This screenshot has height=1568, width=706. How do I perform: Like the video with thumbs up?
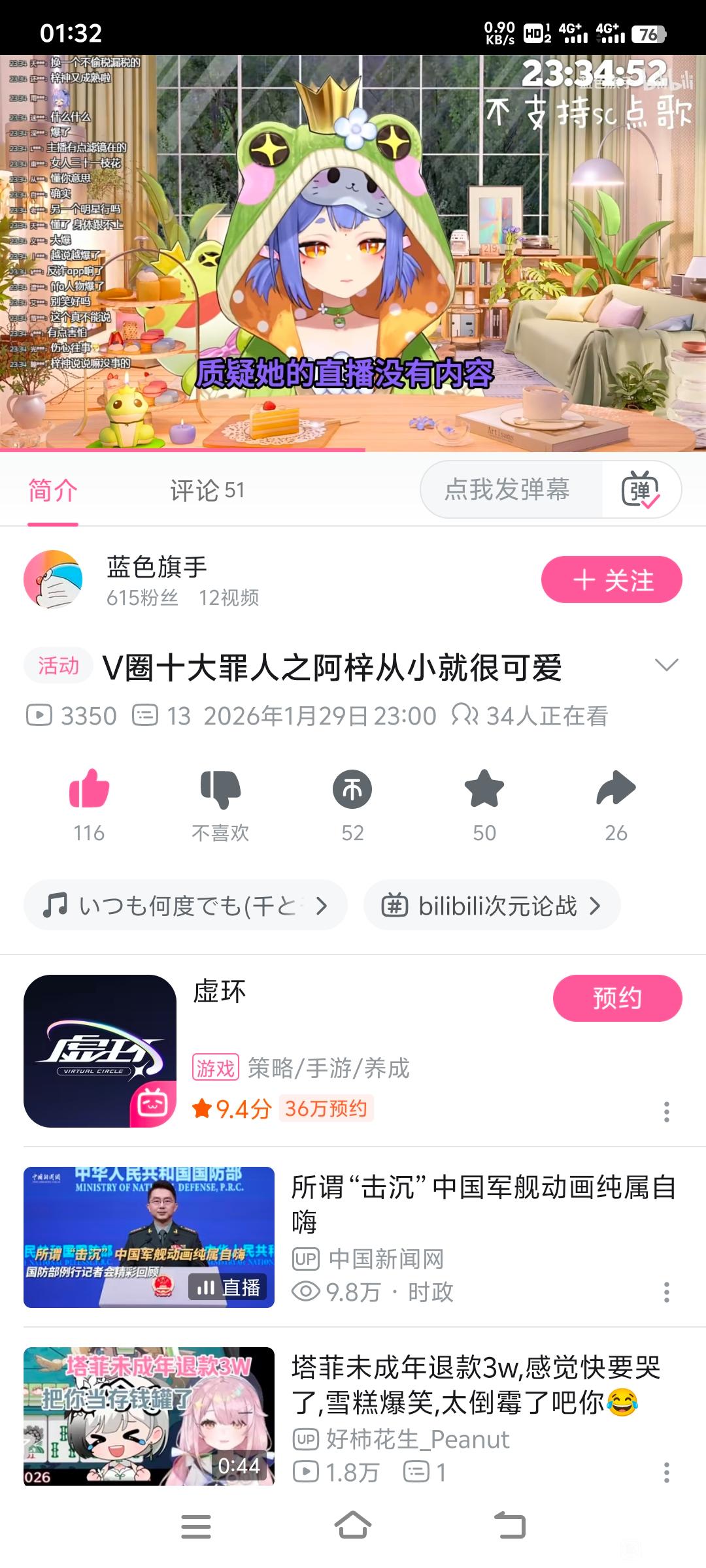(x=89, y=789)
